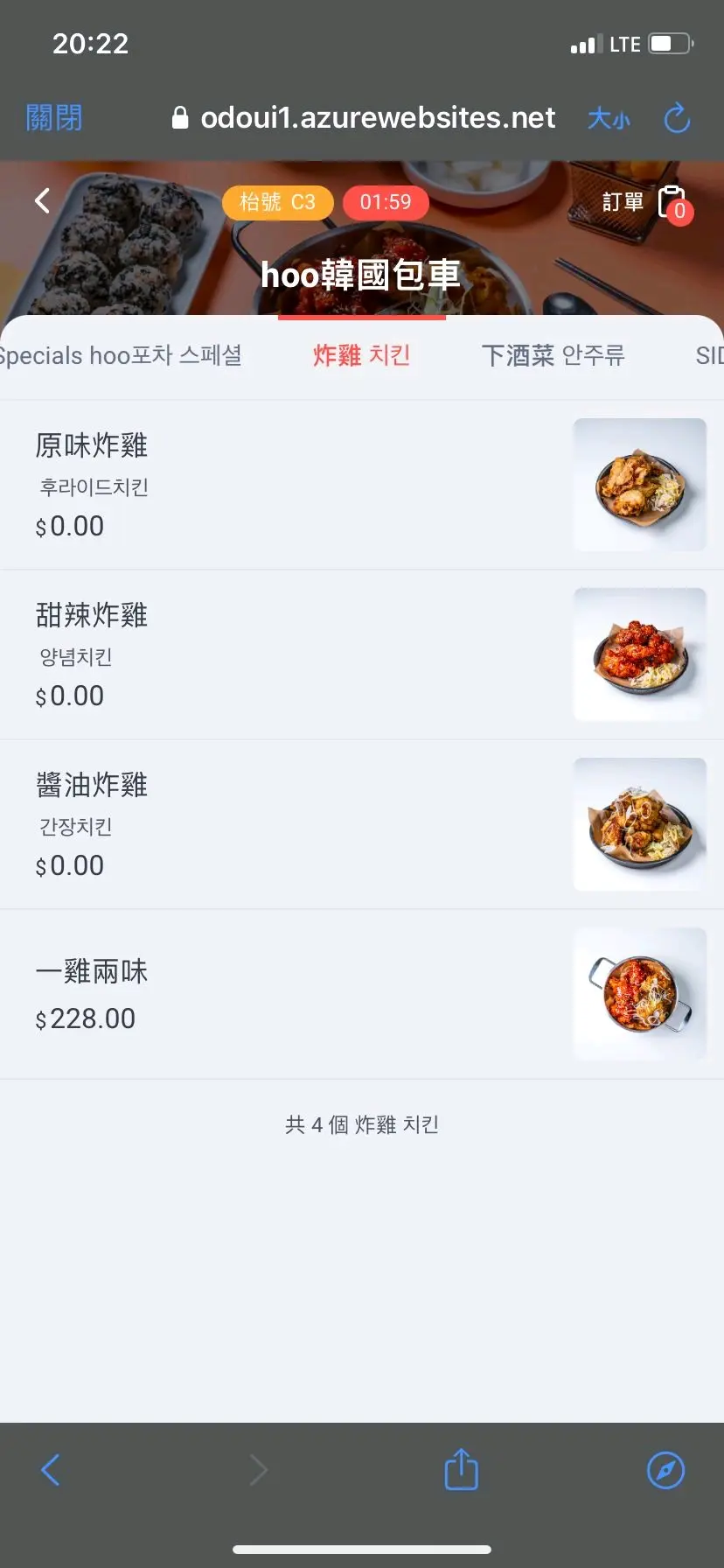This screenshot has height=1568, width=724.
Task: Navigate back with the browser's bottom arrow
Action: [x=51, y=1470]
